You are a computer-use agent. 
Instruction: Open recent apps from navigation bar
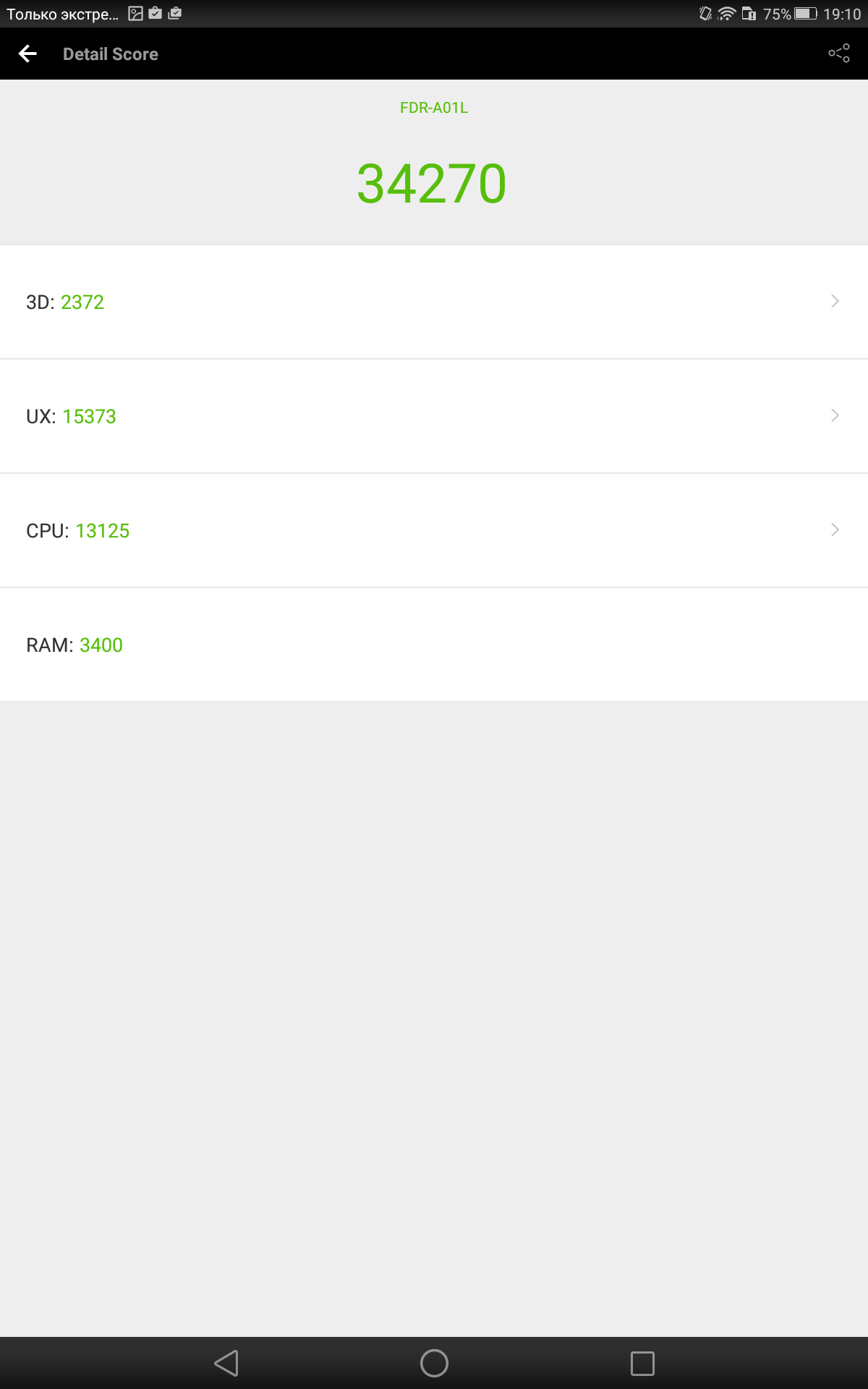tap(642, 1364)
